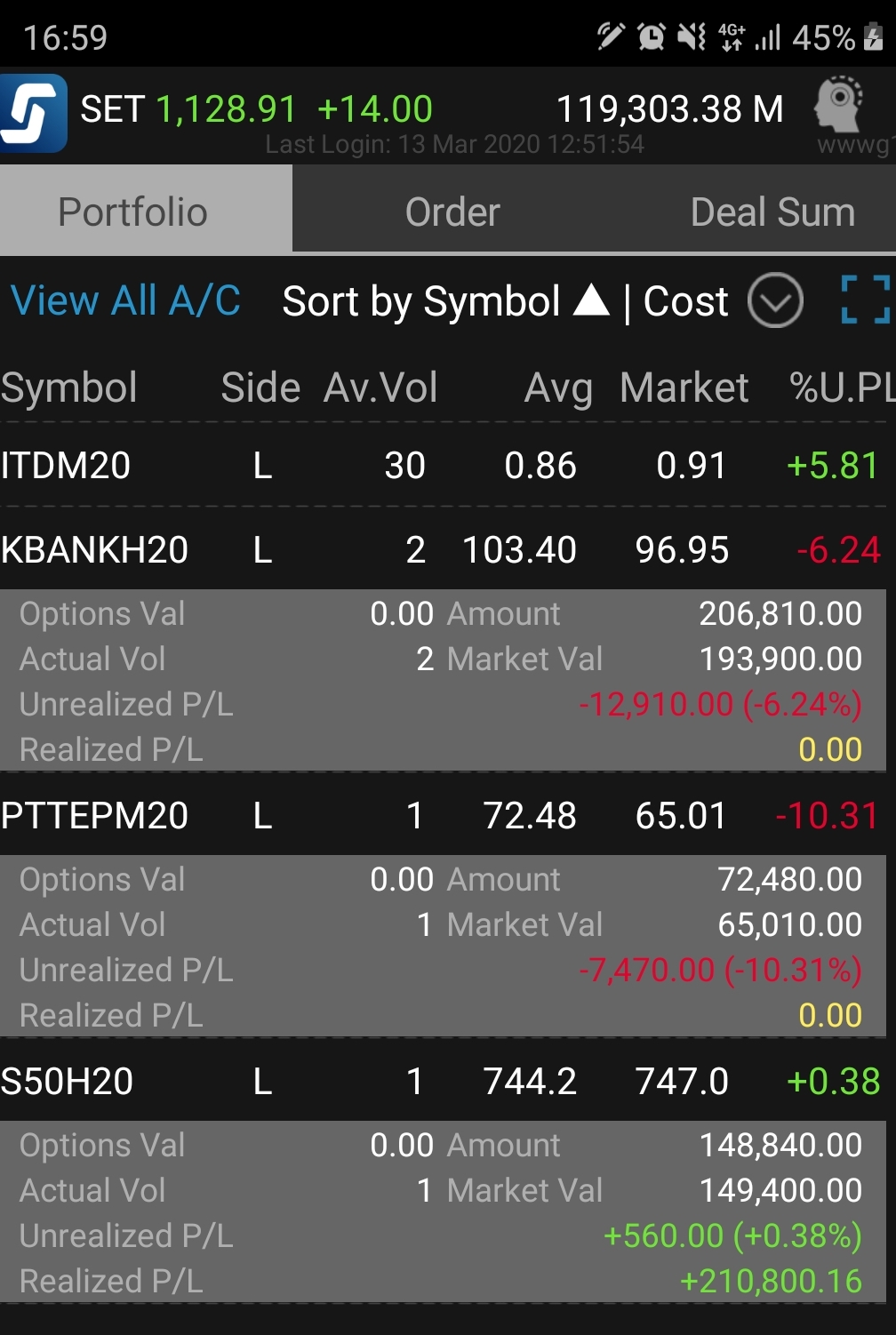Open the Deal Sum tab
This screenshot has width=896, height=1335.
click(772, 212)
